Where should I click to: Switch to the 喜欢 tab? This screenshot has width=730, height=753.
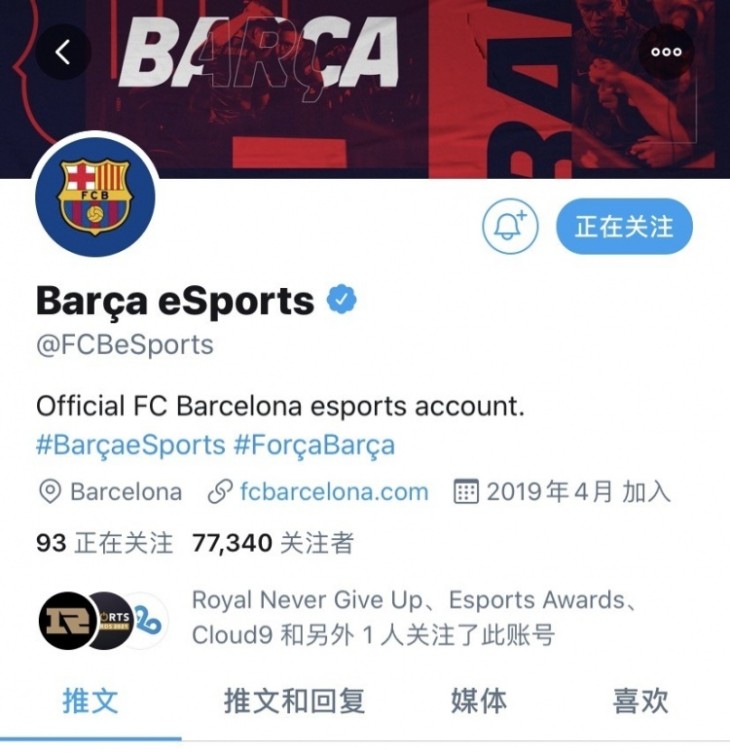[640, 701]
